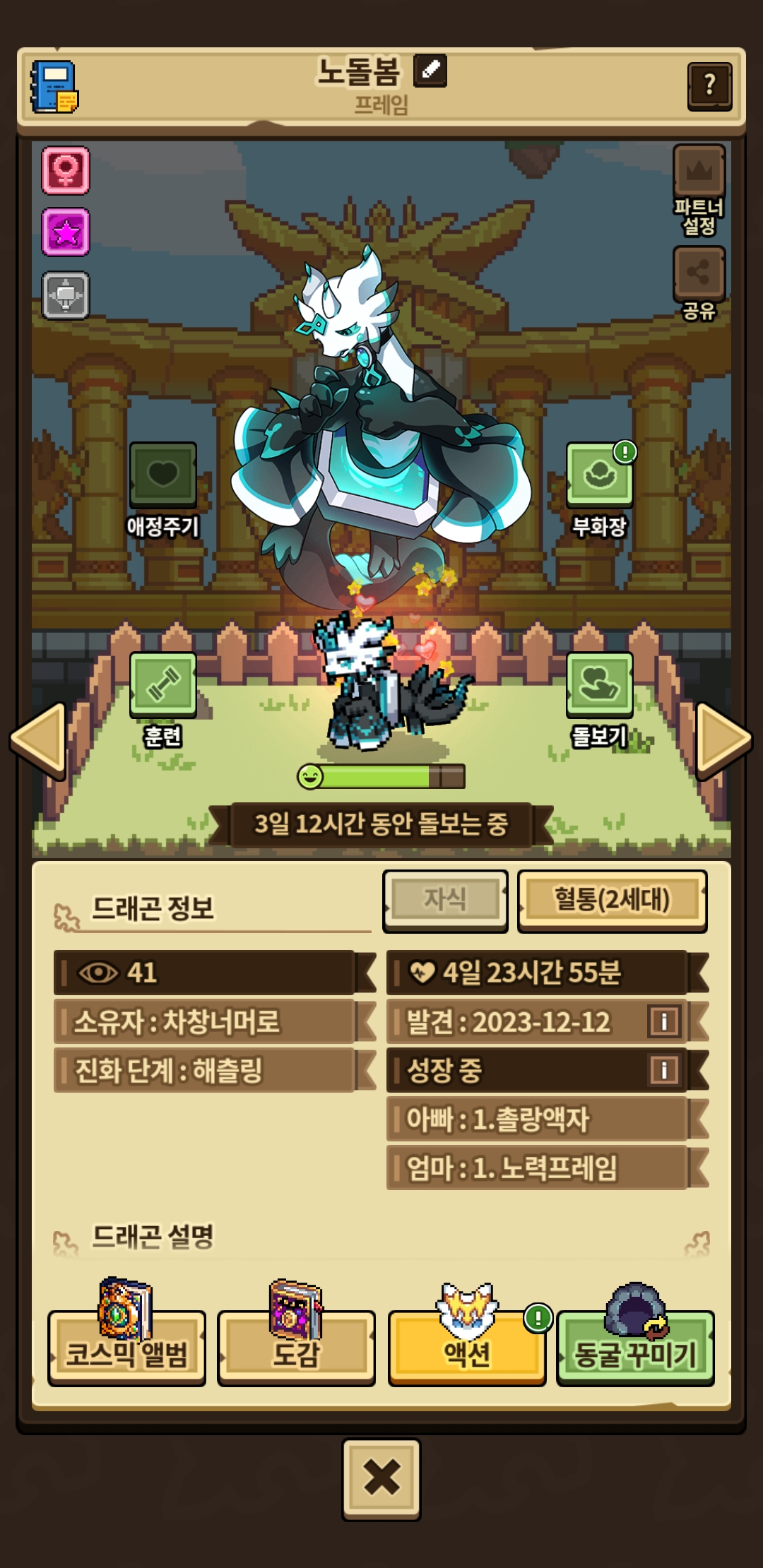763x1568 pixels.
Task: Go to previous dragon with left arrow
Action: (40, 740)
